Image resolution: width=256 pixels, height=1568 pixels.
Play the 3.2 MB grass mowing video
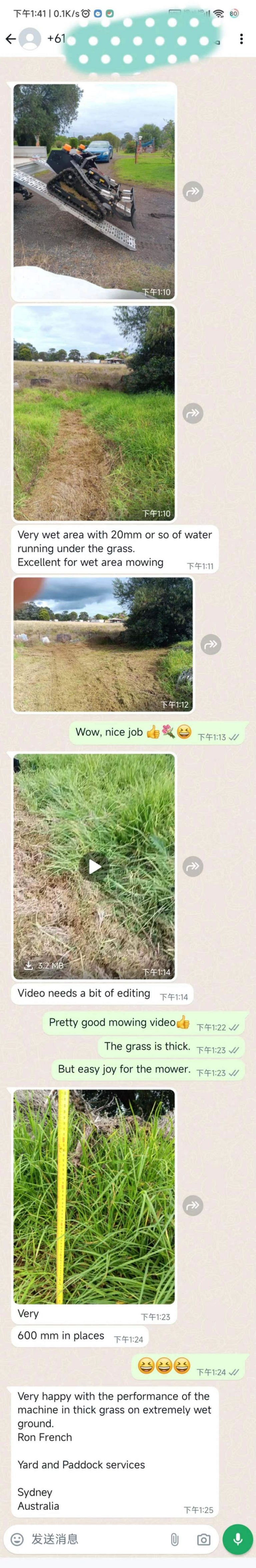pyautogui.click(x=94, y=866)
